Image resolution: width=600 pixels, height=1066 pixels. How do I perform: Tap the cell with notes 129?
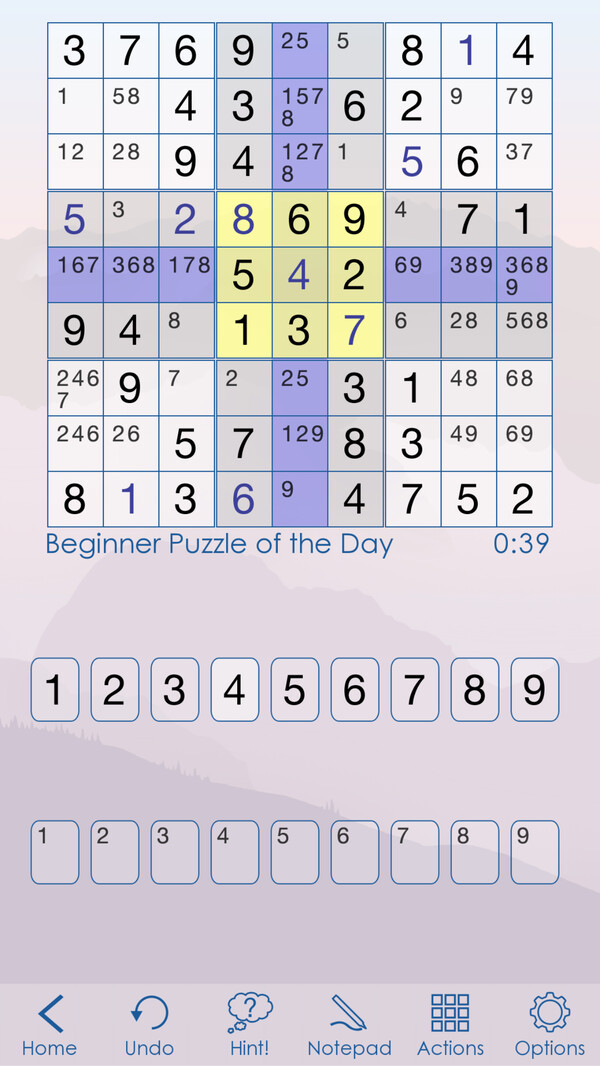point(299,443)
